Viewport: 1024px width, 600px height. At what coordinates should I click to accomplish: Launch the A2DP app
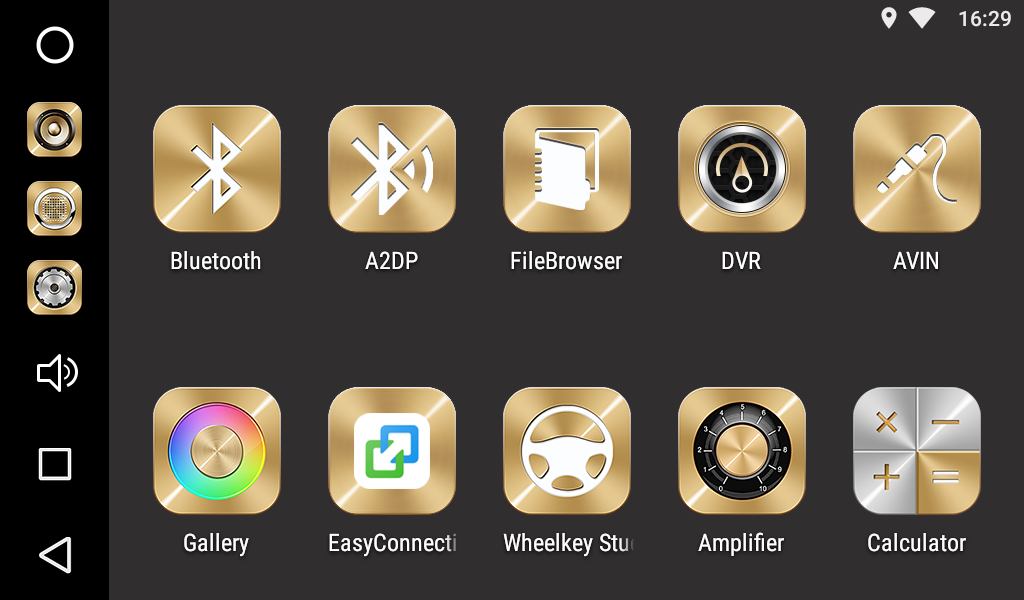391,168
